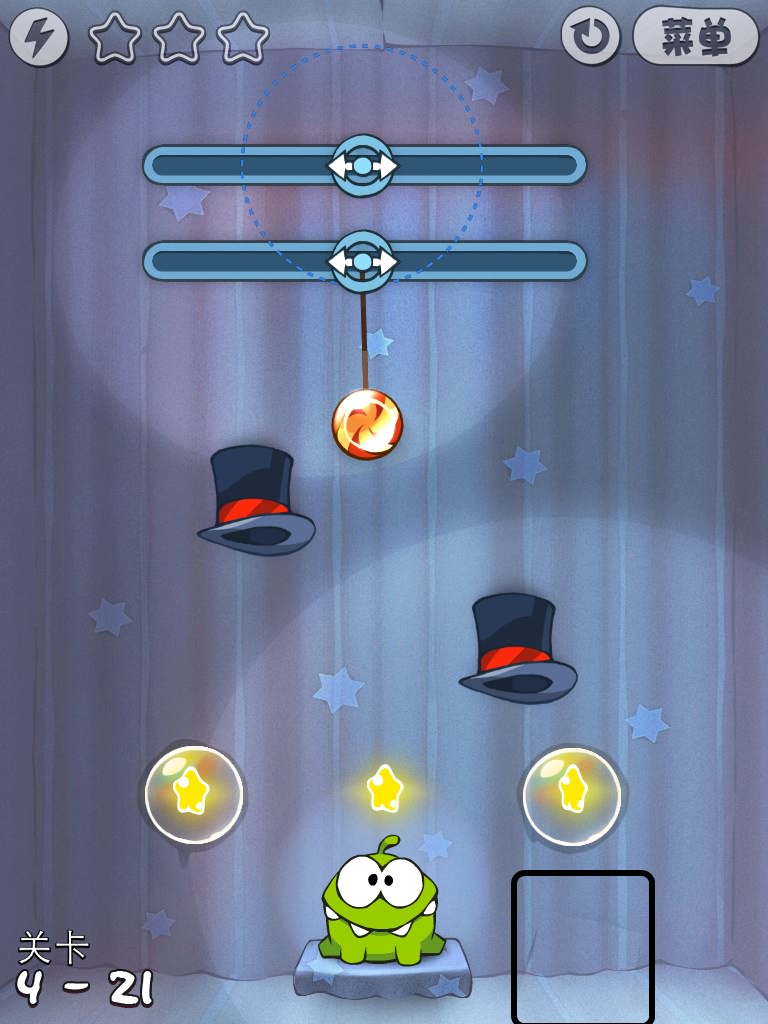This screenshot has height=1024, width=768.
Task: Restart the level with the reload button
Action: [x=590, y=37]
